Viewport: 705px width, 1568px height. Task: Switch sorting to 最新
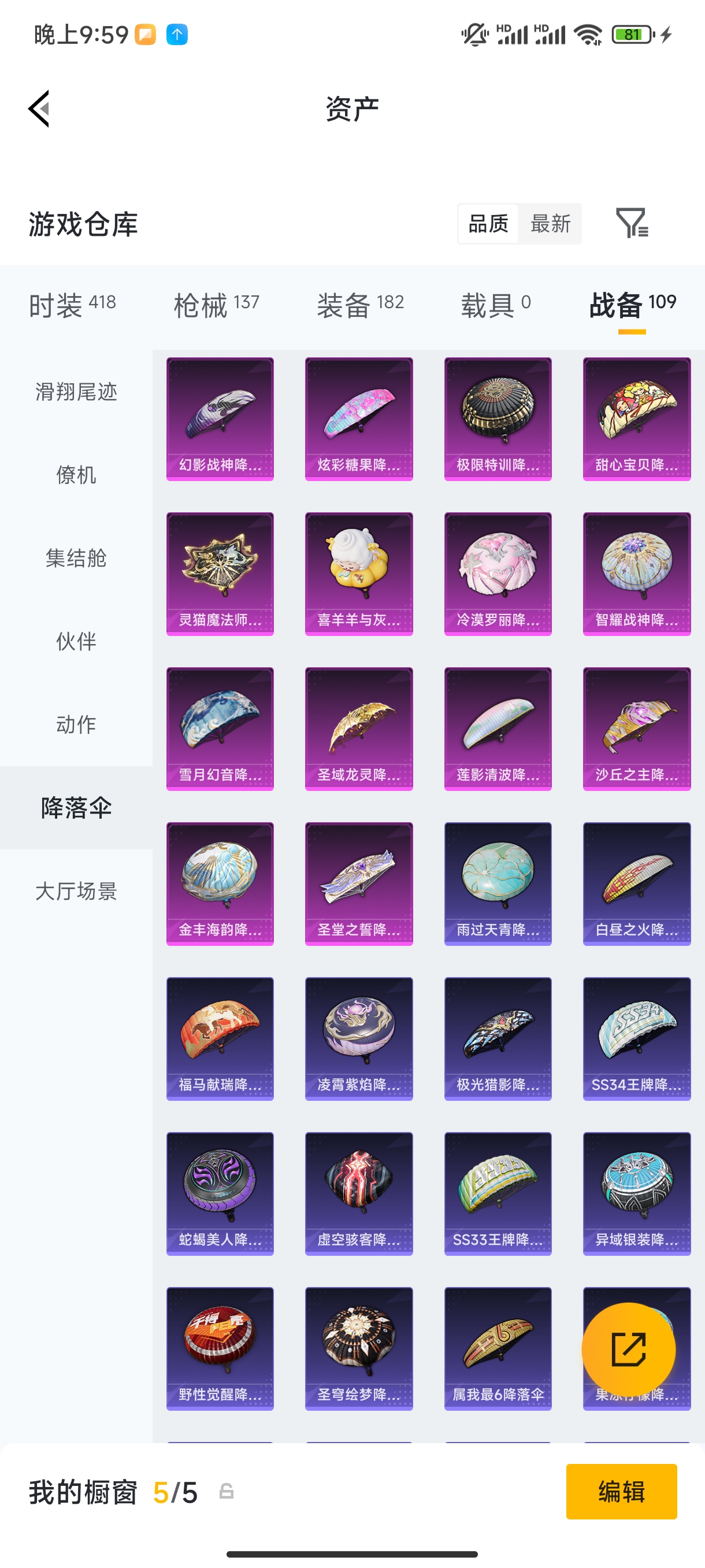point(550,224)
